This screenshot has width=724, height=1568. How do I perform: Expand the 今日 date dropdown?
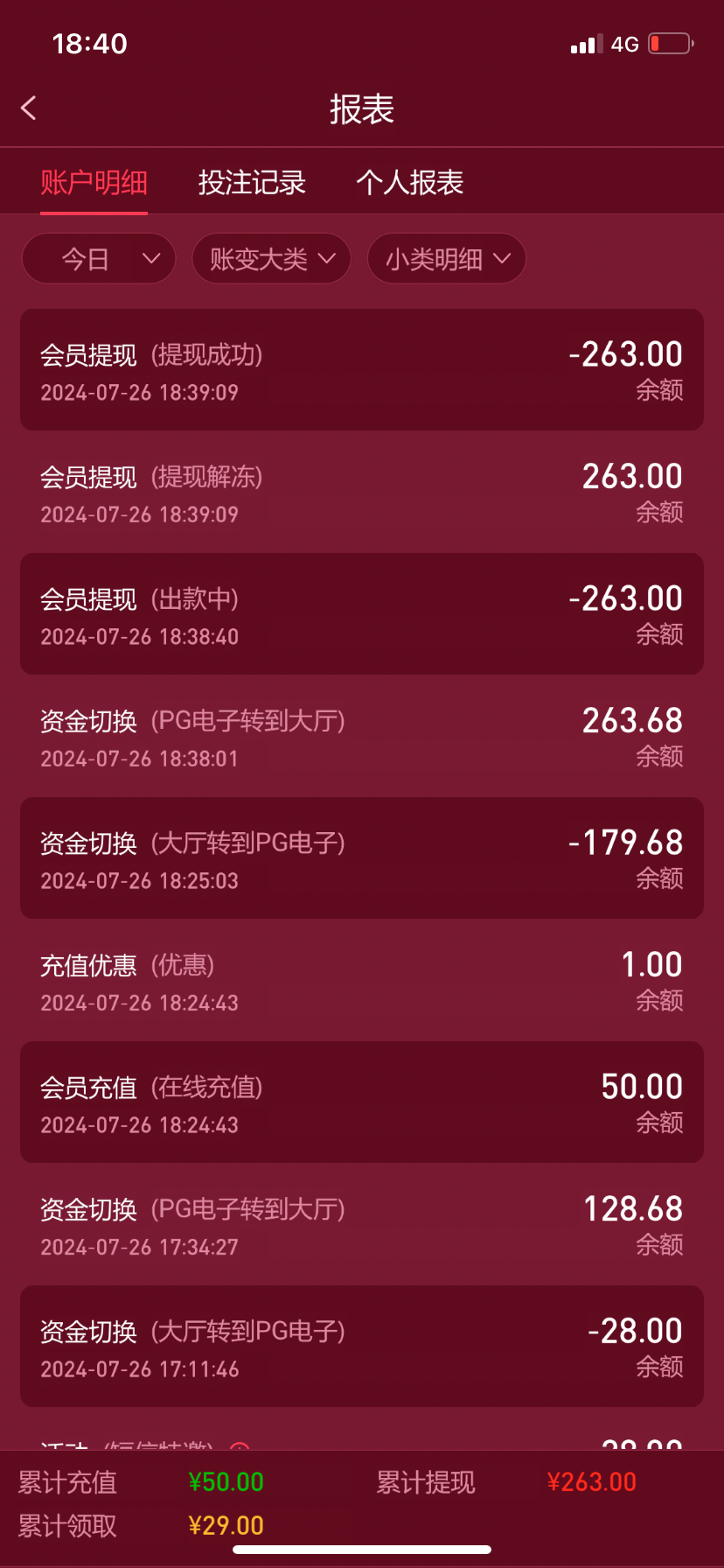99,259
